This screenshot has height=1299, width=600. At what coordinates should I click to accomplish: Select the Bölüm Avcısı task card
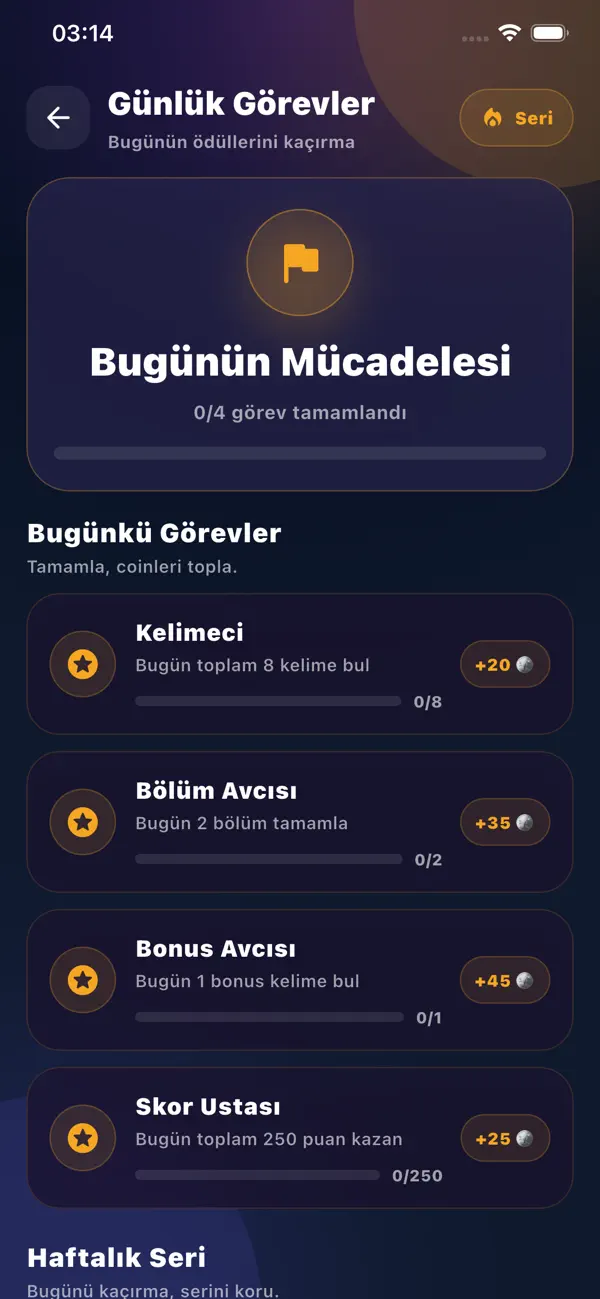(x=300, y=822)
